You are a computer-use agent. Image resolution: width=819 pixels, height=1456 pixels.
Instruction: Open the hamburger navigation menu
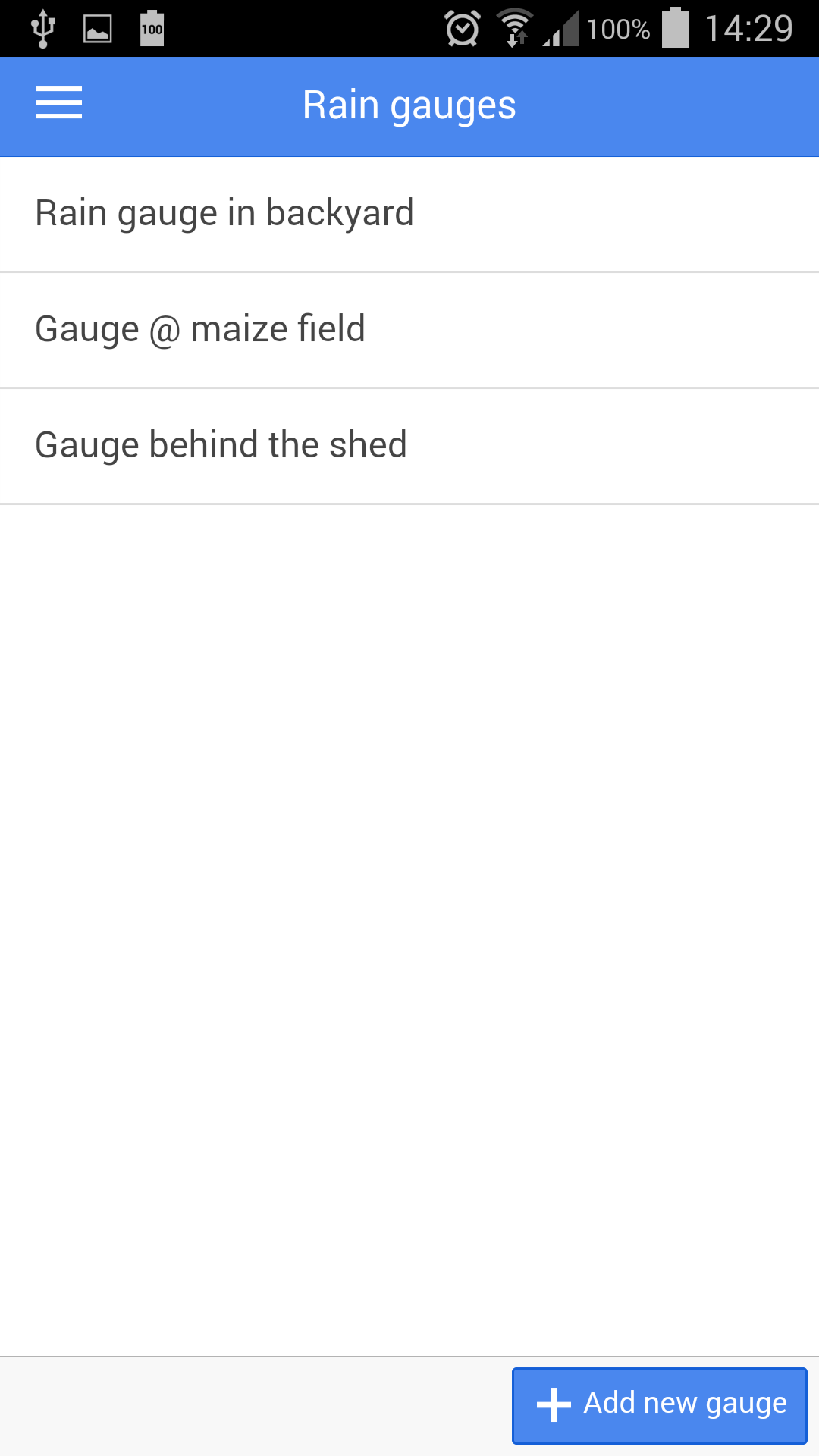tap(59, 103)
